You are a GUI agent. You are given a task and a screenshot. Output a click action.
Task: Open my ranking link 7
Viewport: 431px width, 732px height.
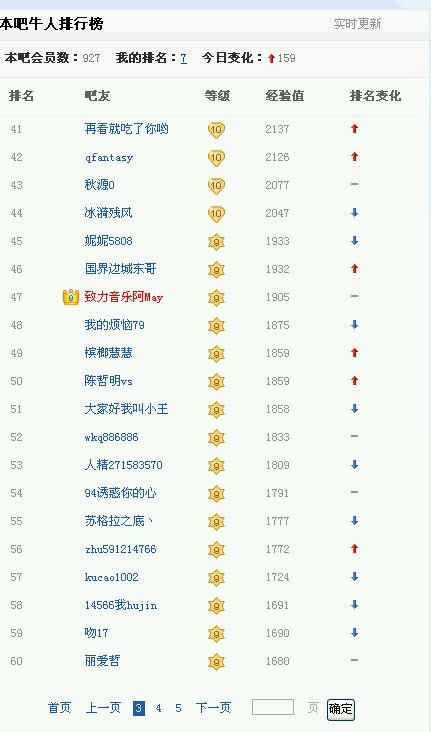(x=184, y=58)
